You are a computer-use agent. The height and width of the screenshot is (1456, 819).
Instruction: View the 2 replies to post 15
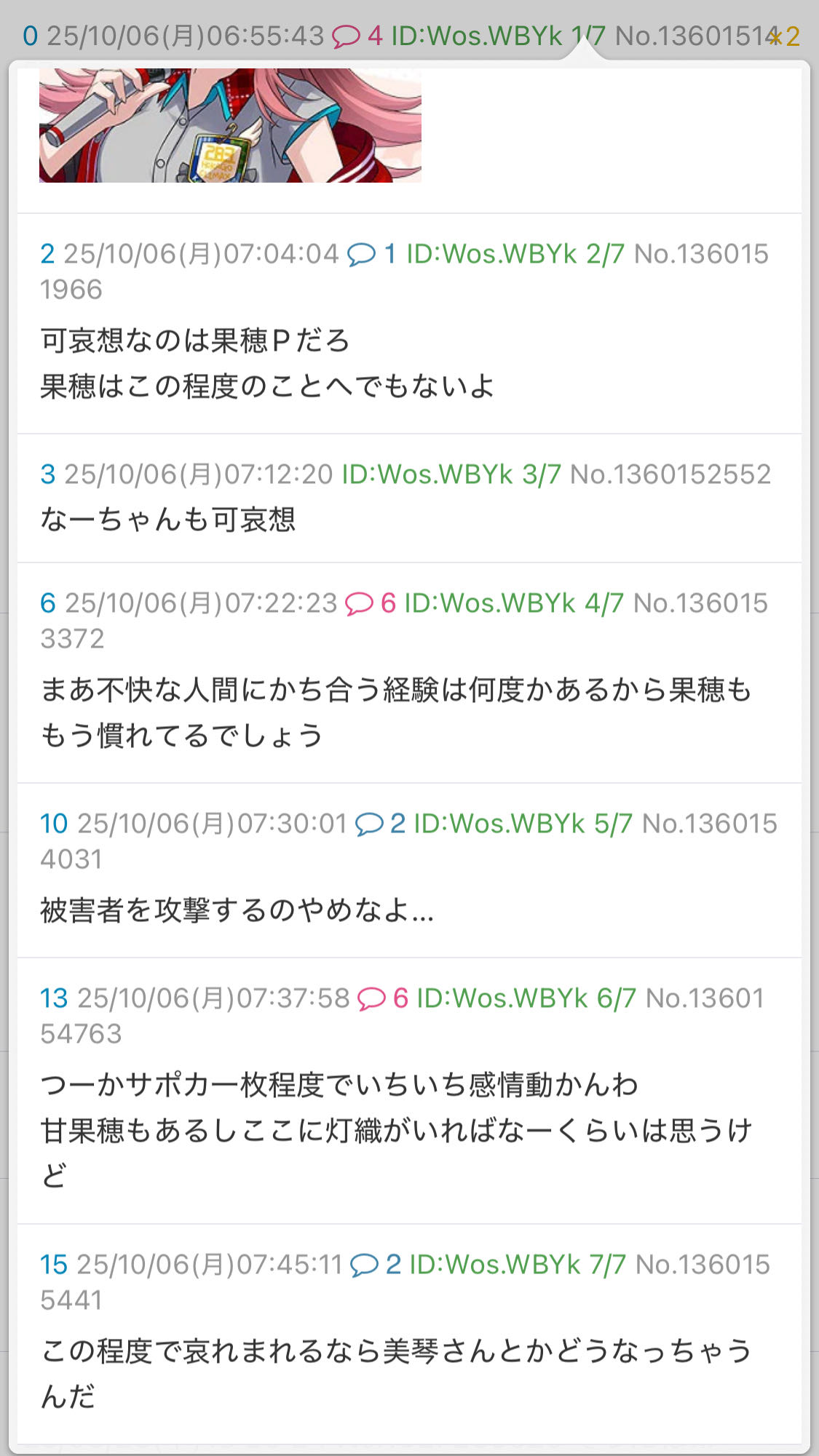click(x=375, y=1265)
